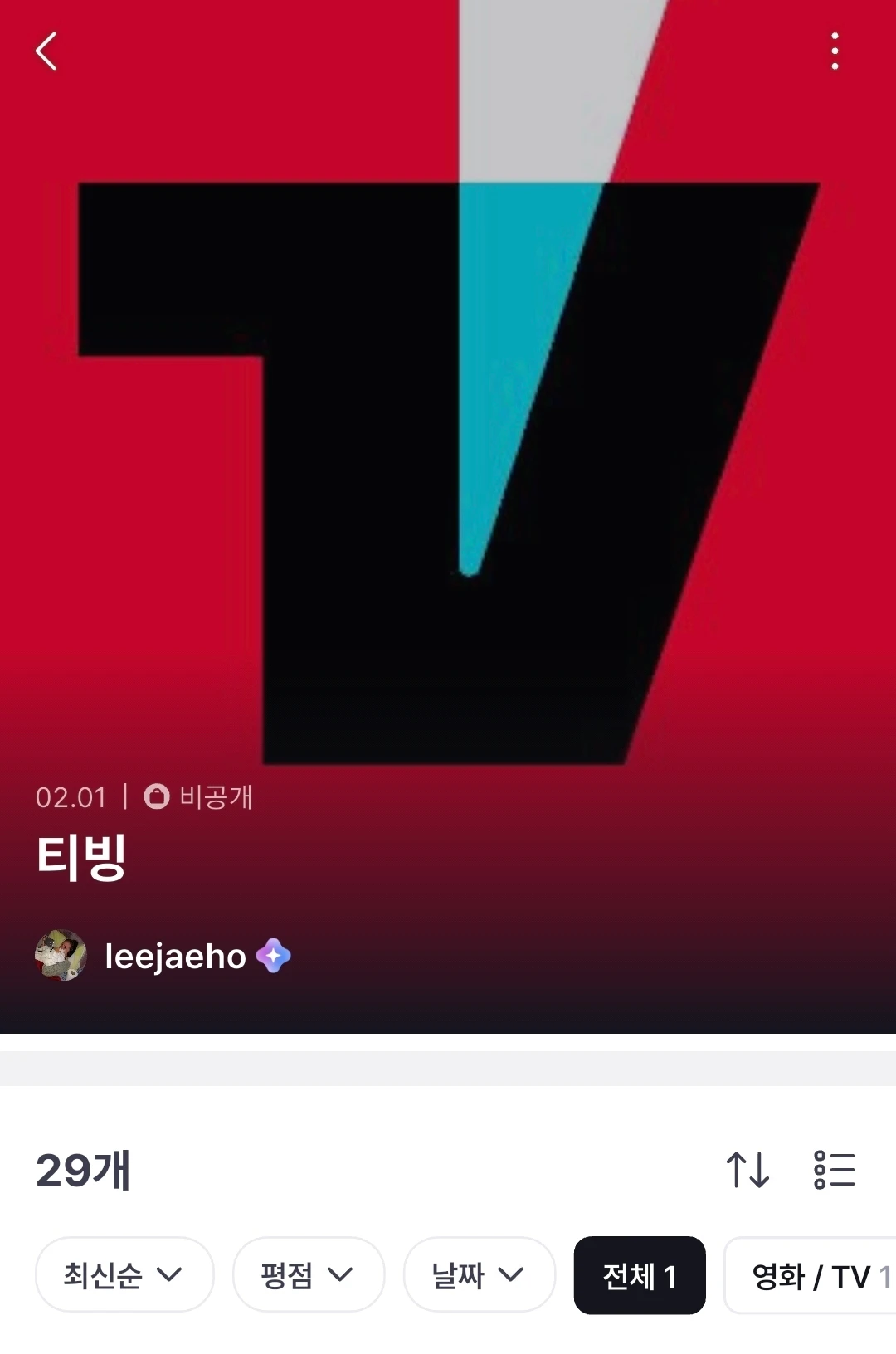Select the 전체 category chip

point(639,1275)
